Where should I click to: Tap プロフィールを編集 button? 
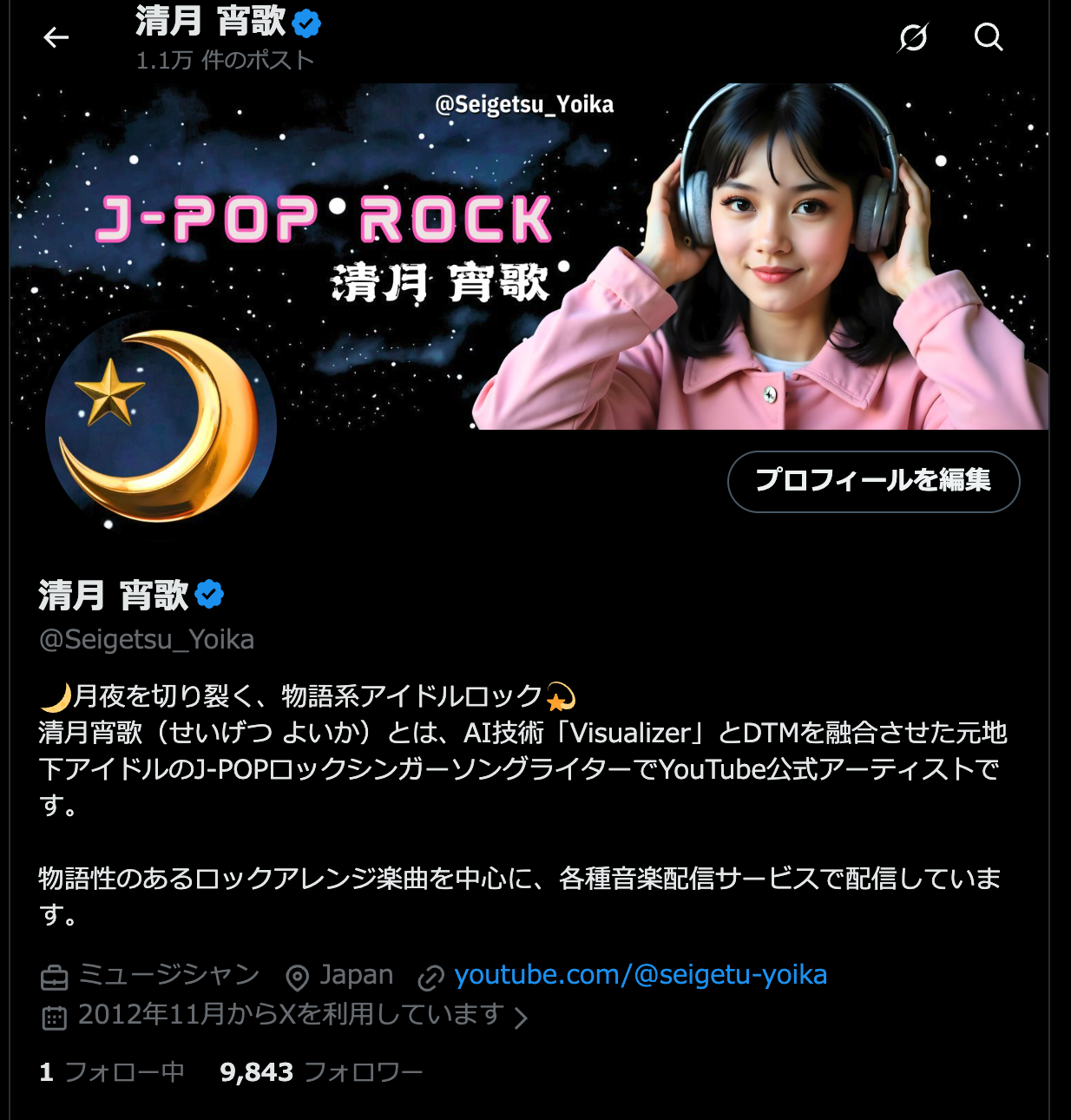(873, 481)
